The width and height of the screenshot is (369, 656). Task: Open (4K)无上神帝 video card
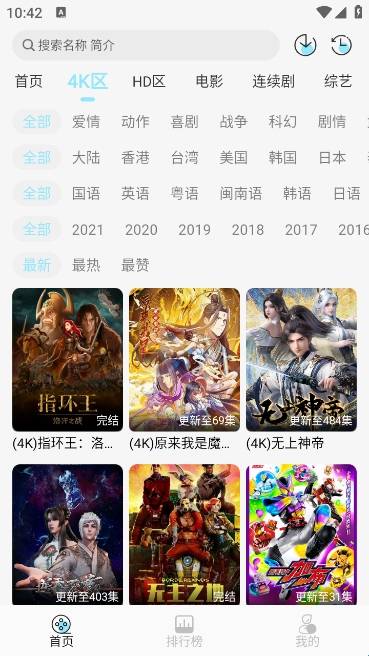pyautogui.click(x=301, y=370)
